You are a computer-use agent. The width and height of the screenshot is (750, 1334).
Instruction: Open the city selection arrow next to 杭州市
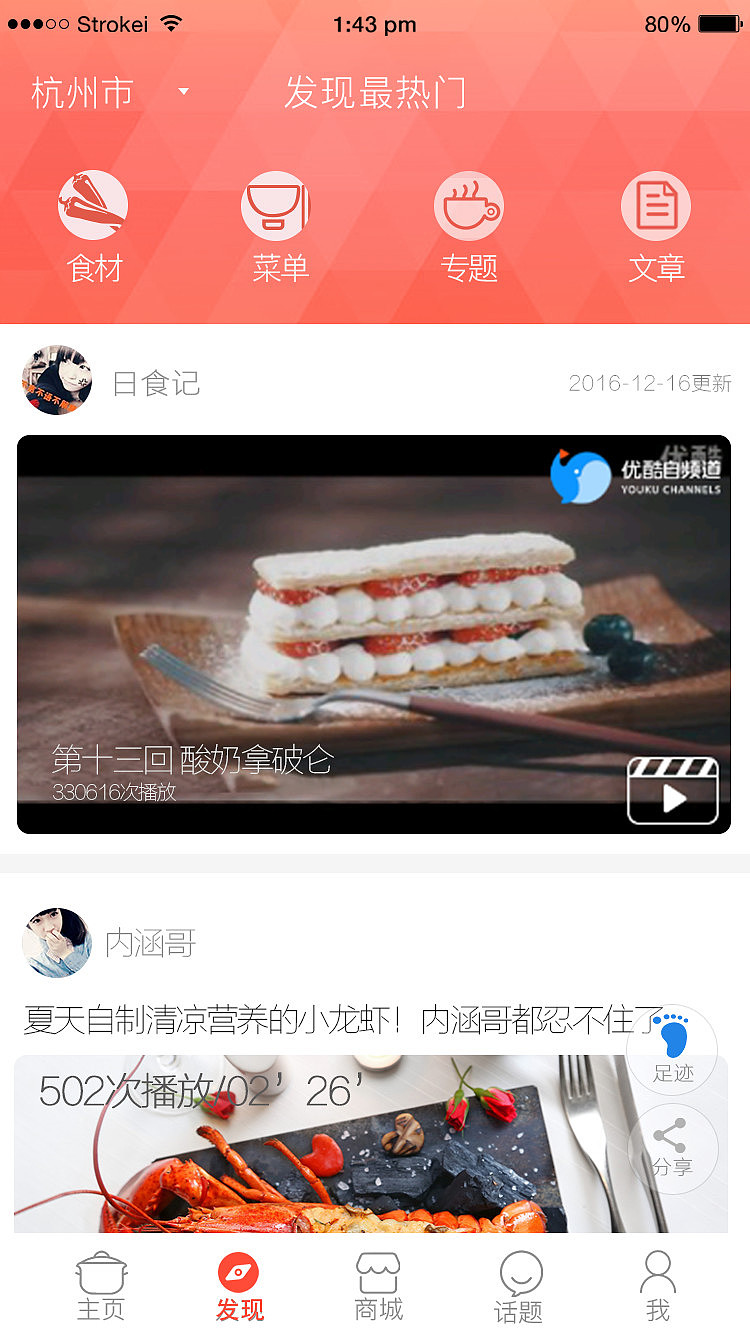click(x=183, y=91)
